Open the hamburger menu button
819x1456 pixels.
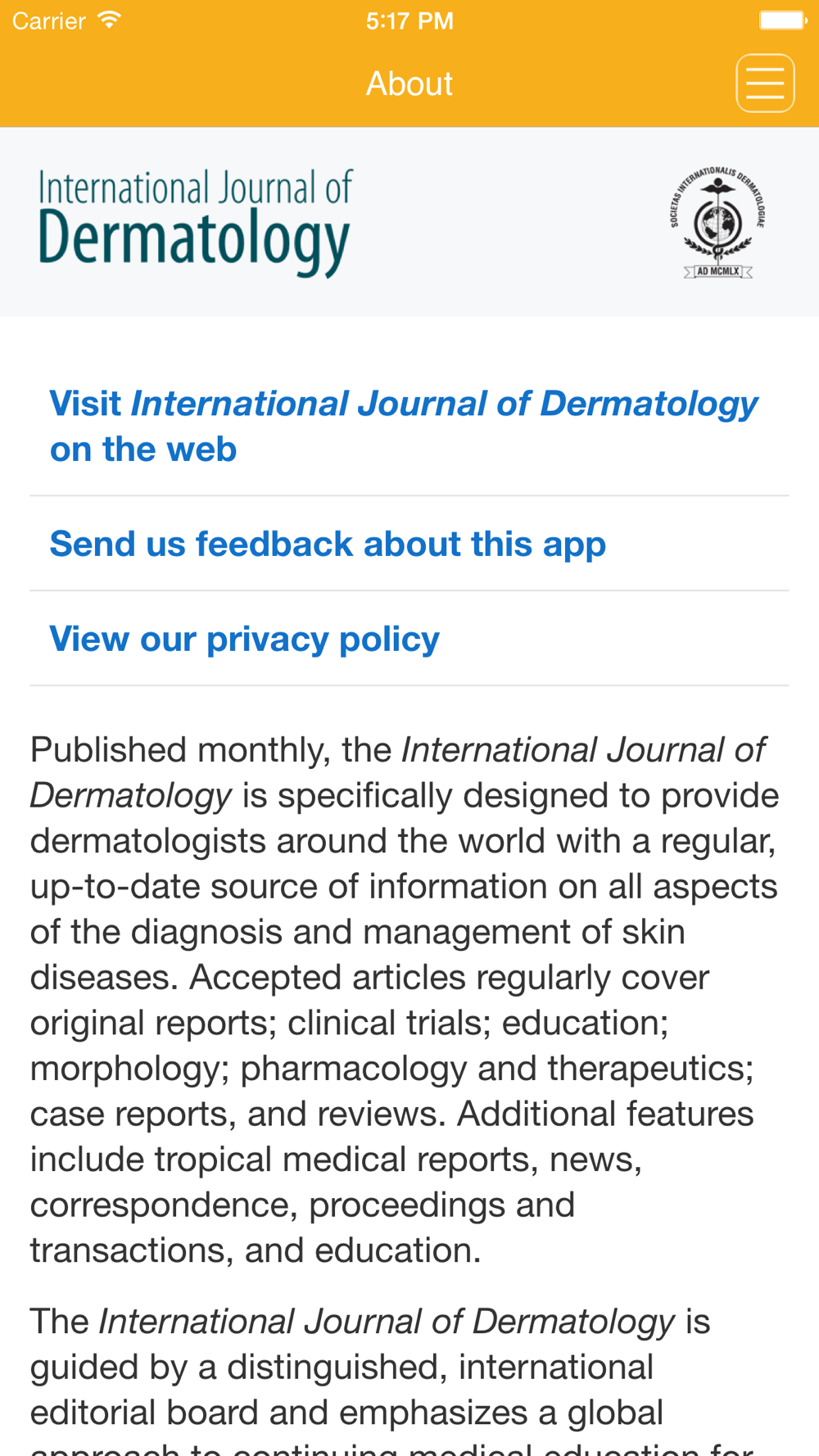765,84
